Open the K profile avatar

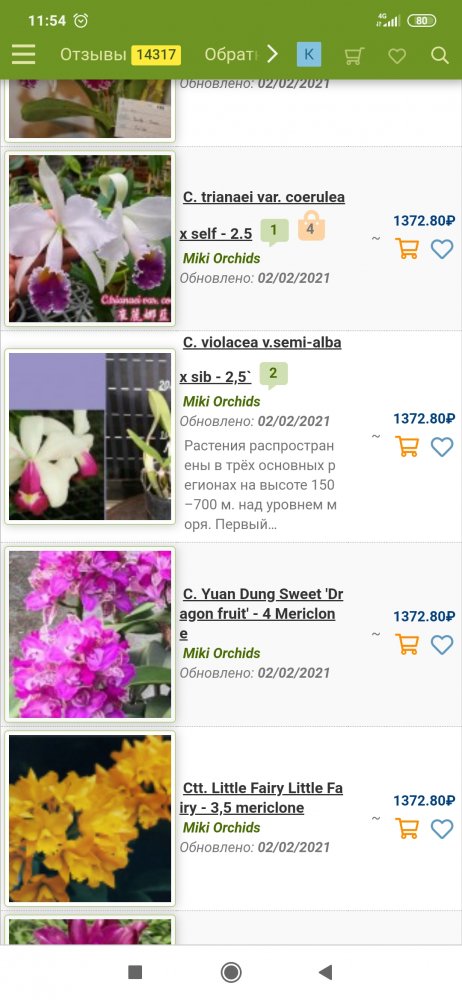coord(309,55)
